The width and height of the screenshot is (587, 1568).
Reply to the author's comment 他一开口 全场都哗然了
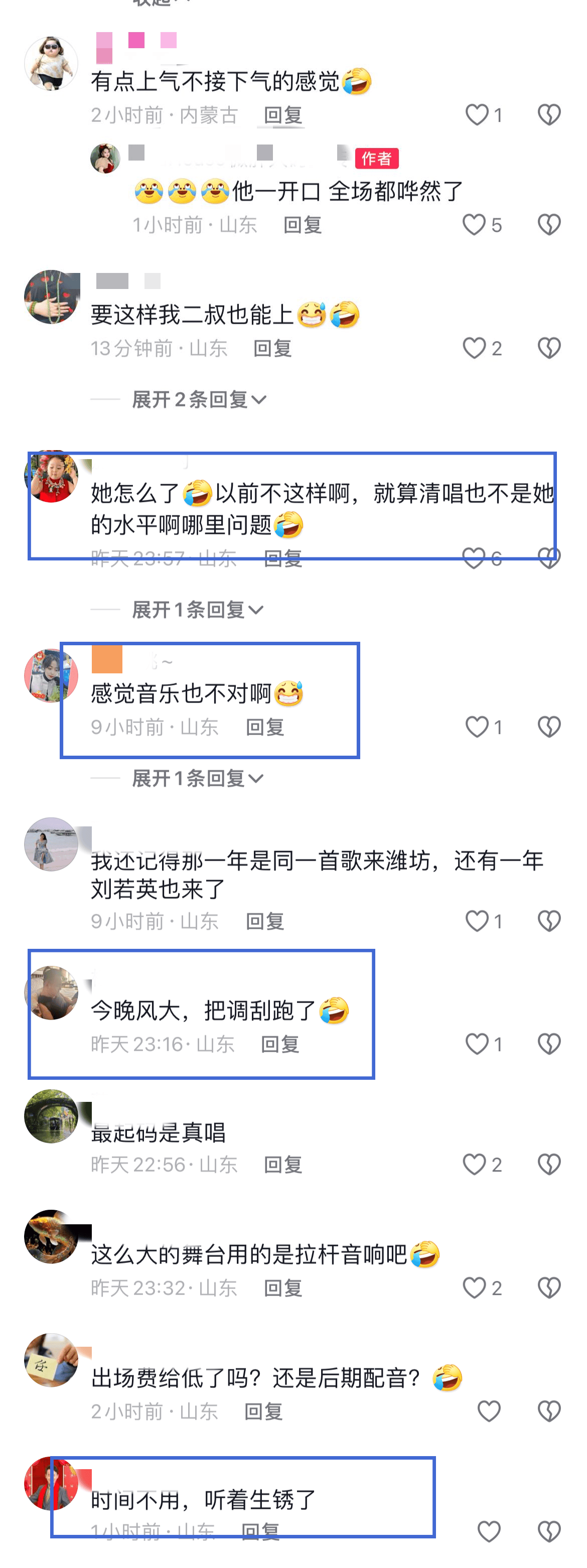[x=303, y=225]
